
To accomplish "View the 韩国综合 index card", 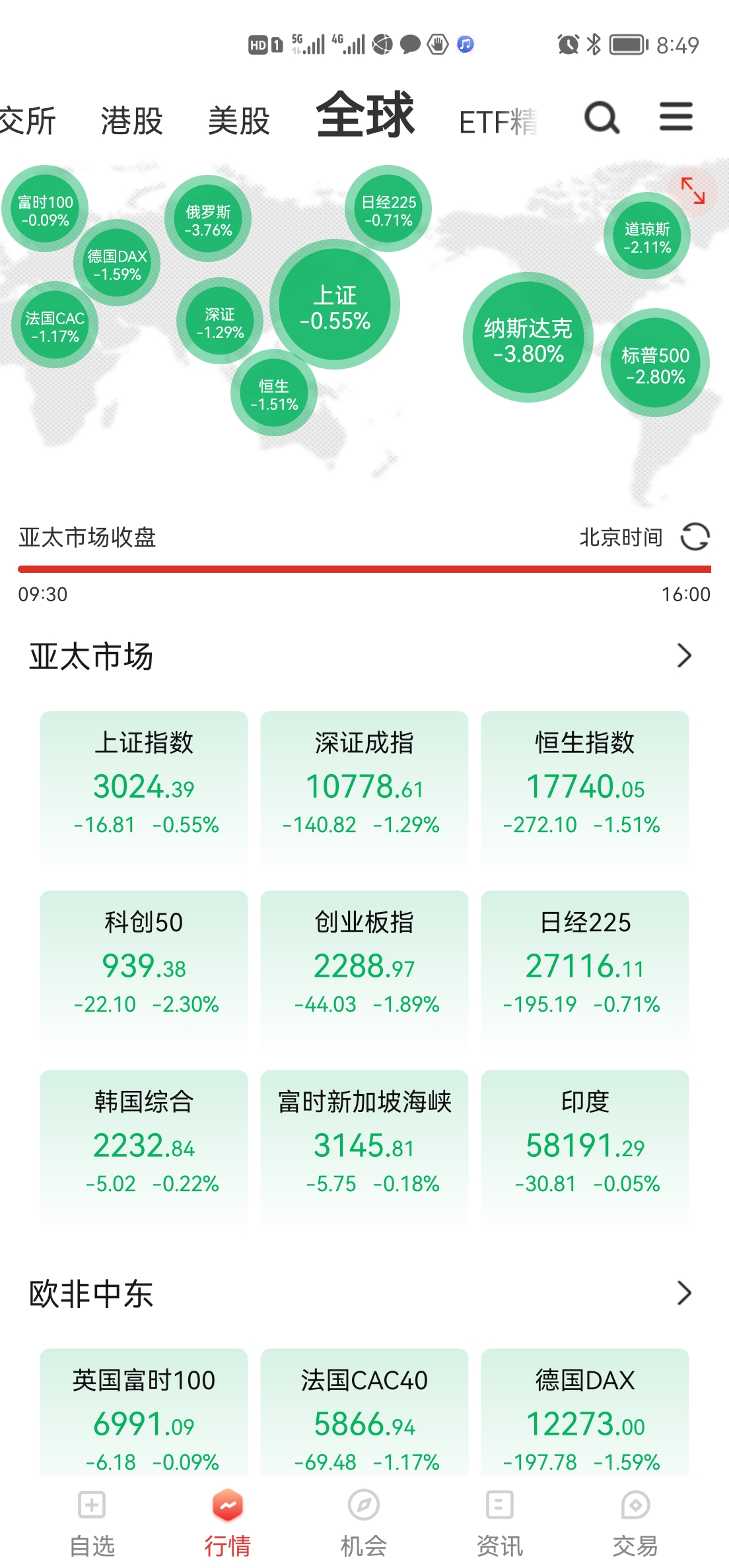I will pos(144,1144).
